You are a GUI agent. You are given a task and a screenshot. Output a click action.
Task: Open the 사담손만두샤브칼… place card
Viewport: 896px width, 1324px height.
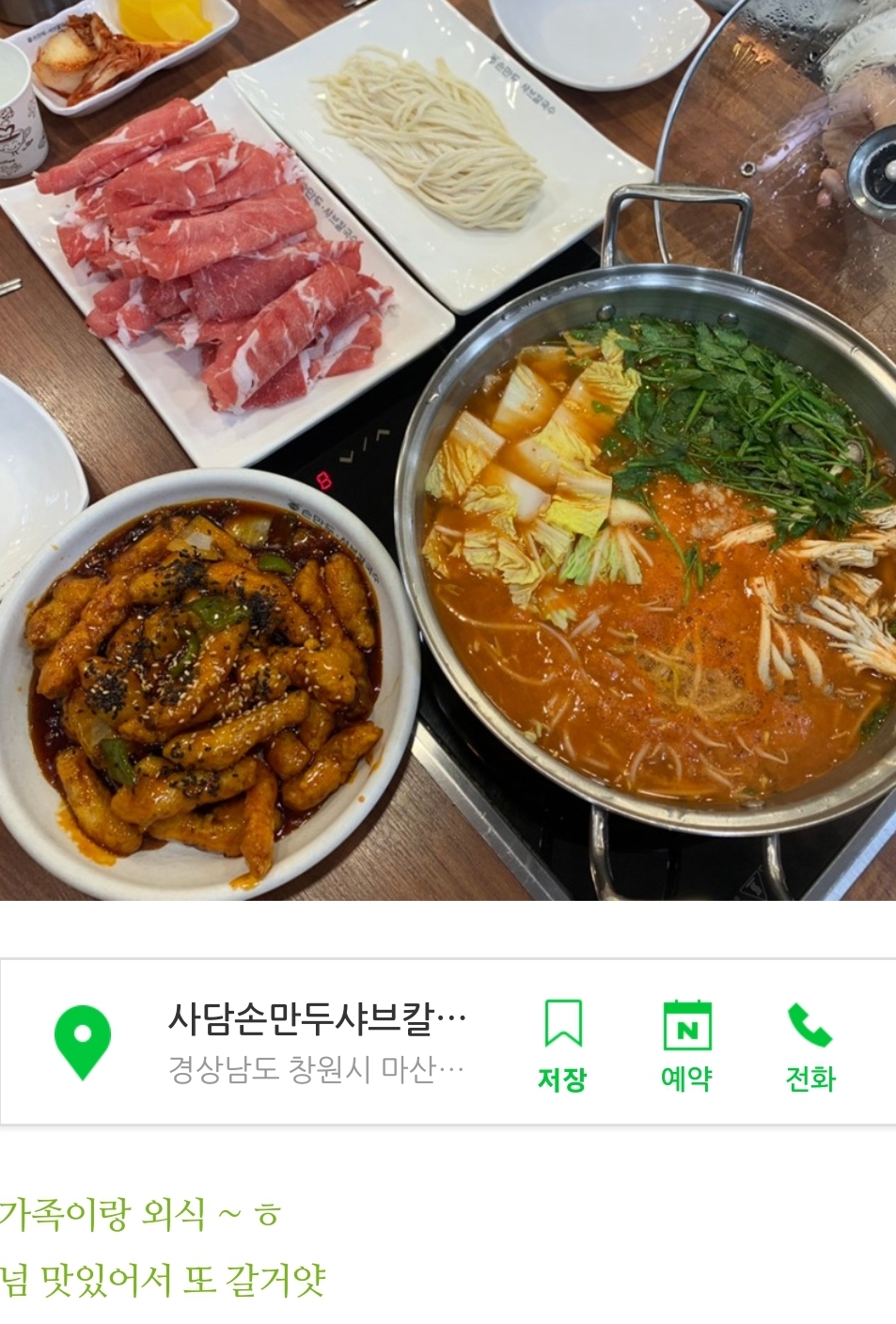tap(316, 1042)
